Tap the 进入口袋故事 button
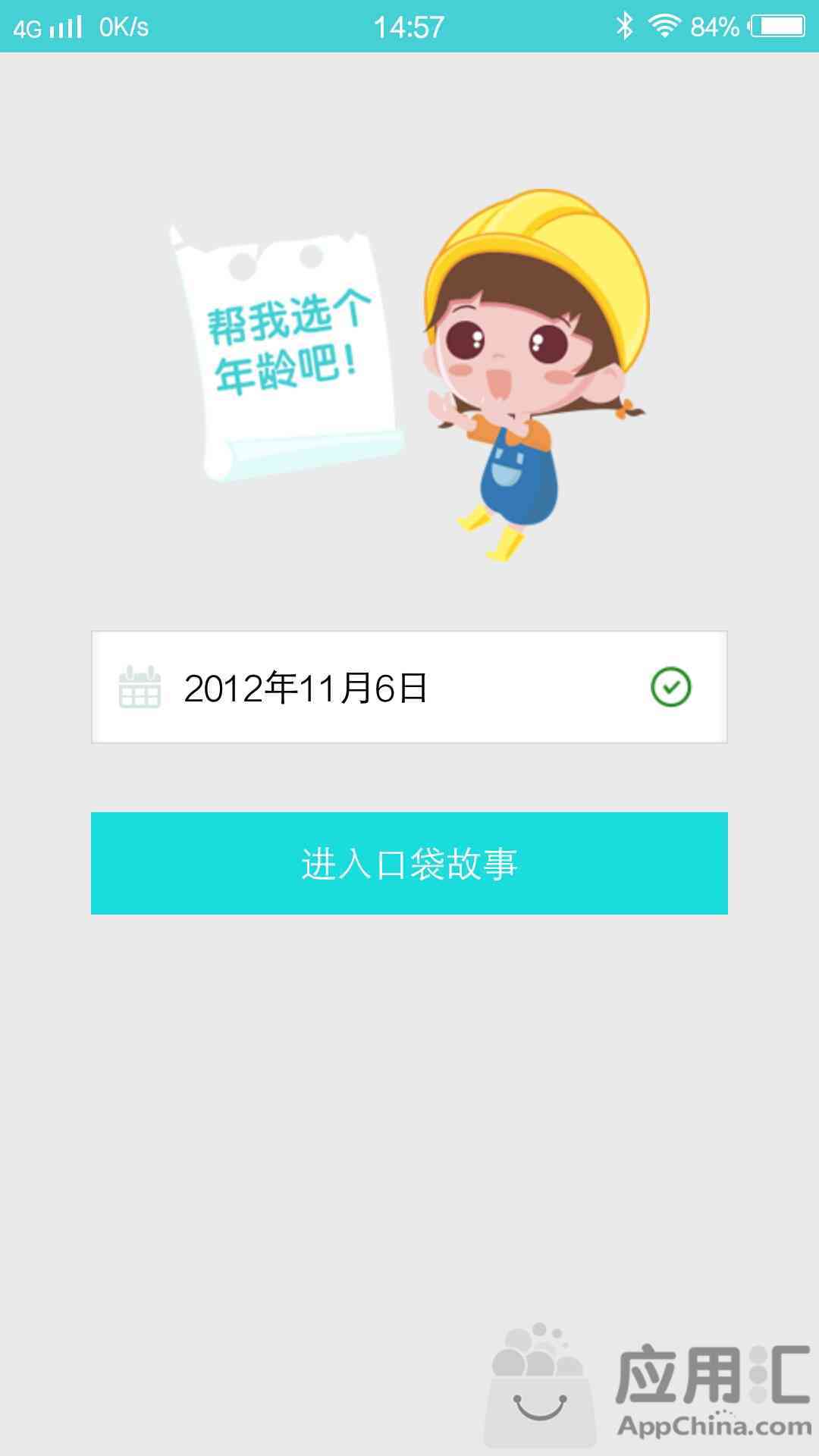 pos(409,864)
